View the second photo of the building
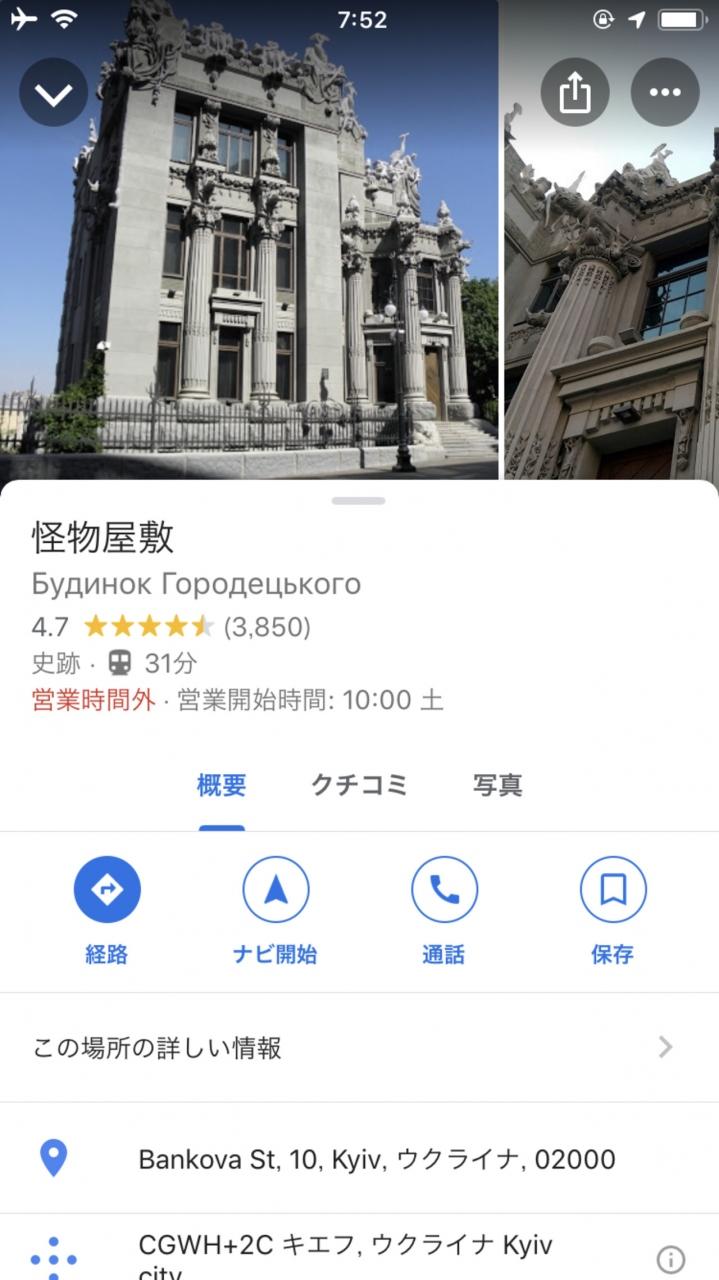Image resolution: width=719 pixels, height=1280 pixels. tap(612, 240)
